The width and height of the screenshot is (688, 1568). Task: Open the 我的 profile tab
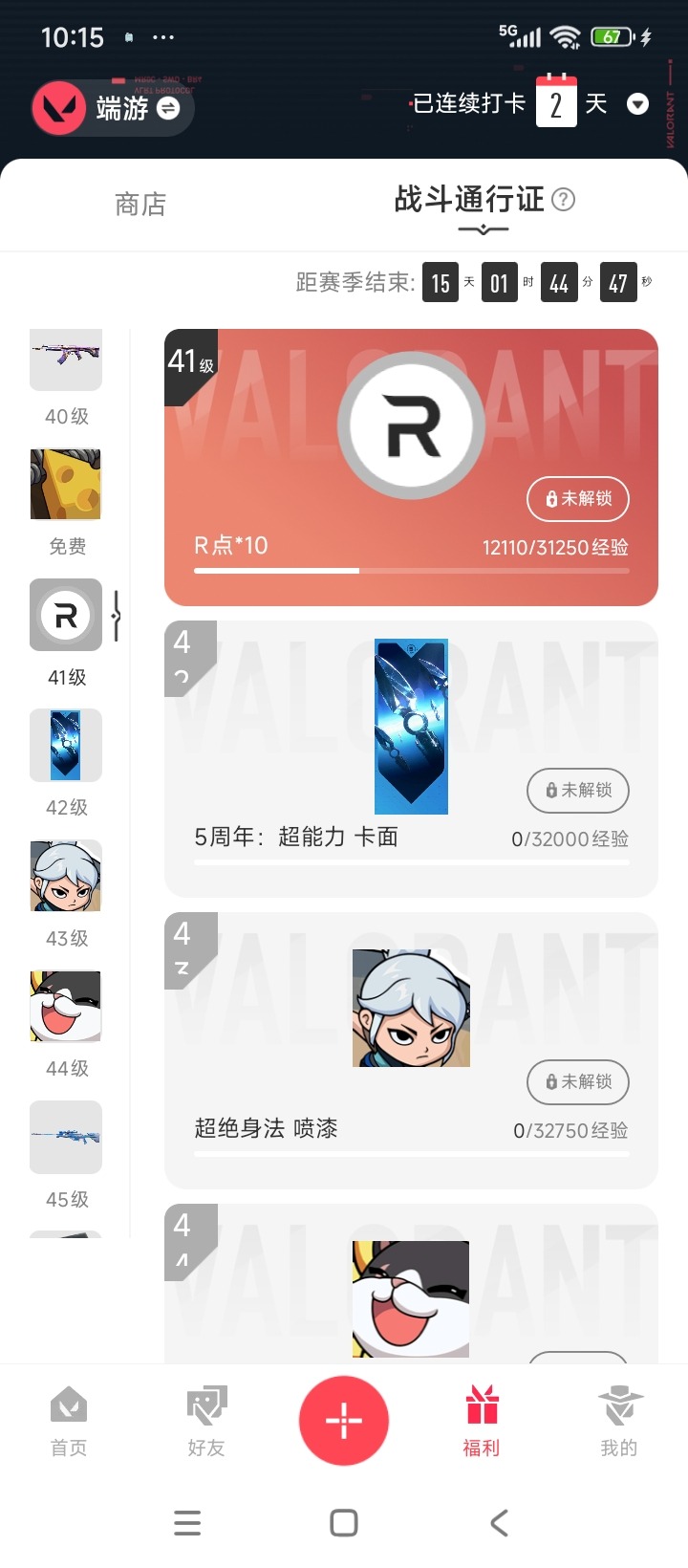[x=619, y=1422]
